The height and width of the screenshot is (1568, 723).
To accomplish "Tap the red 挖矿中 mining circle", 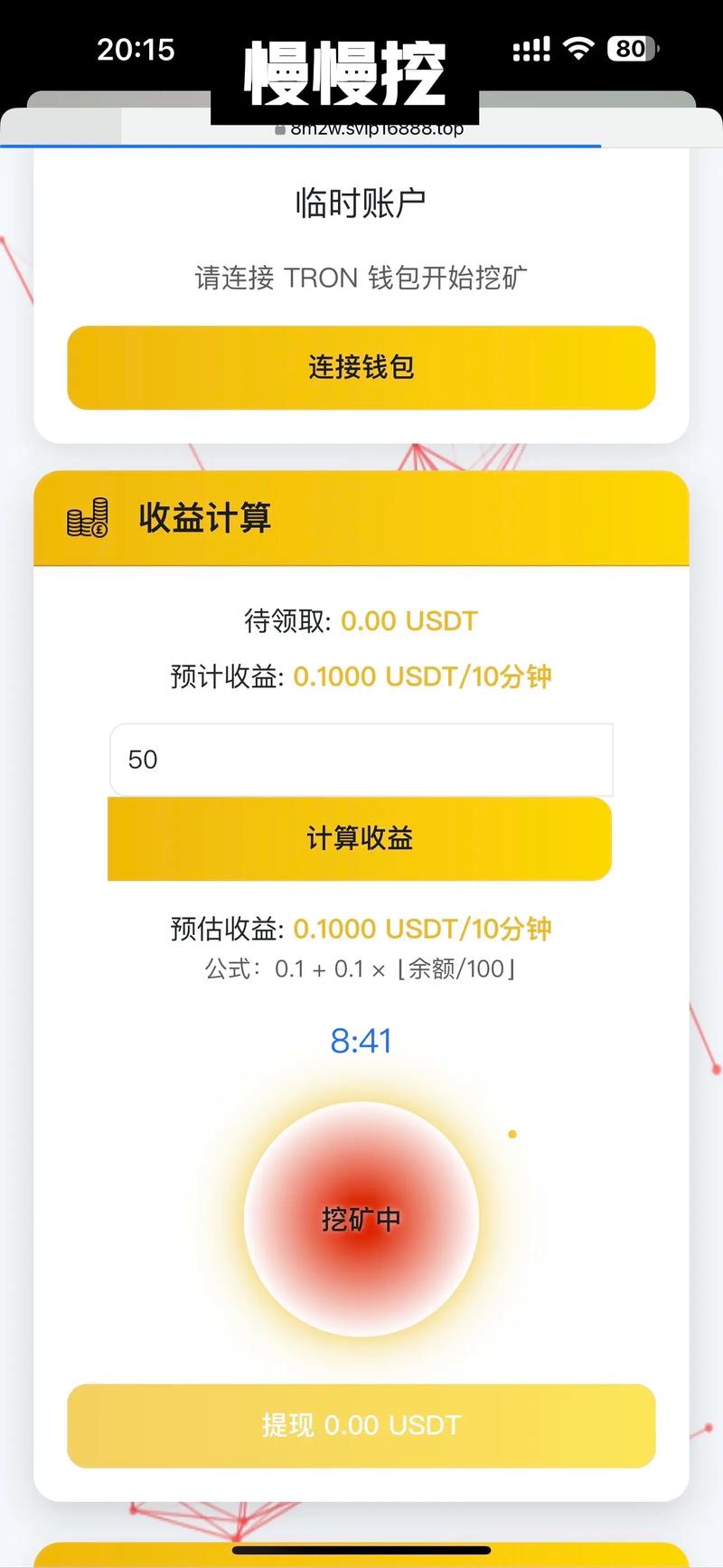I will (361, 1219).
